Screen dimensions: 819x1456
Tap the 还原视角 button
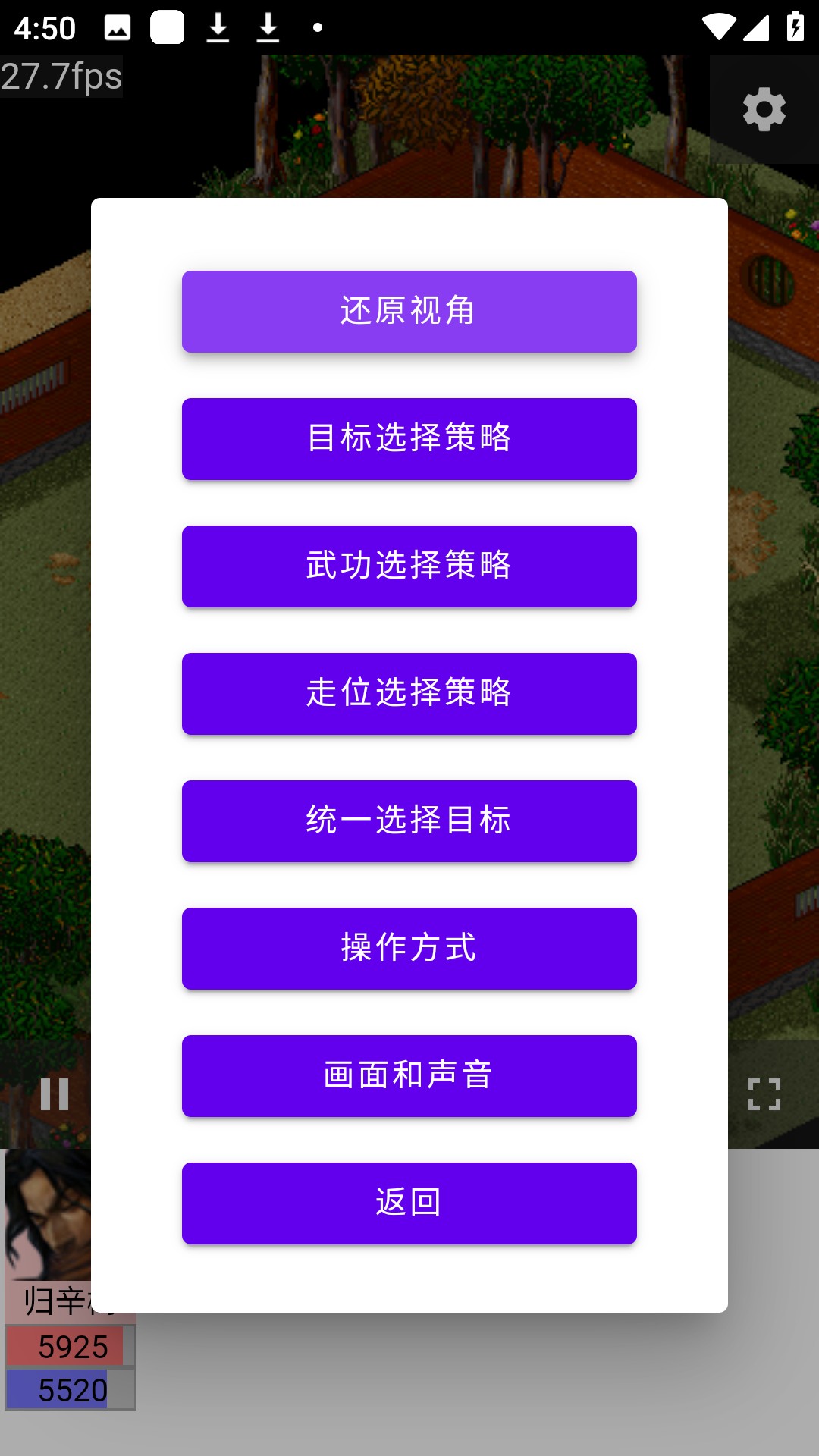[x=409, y=312]
